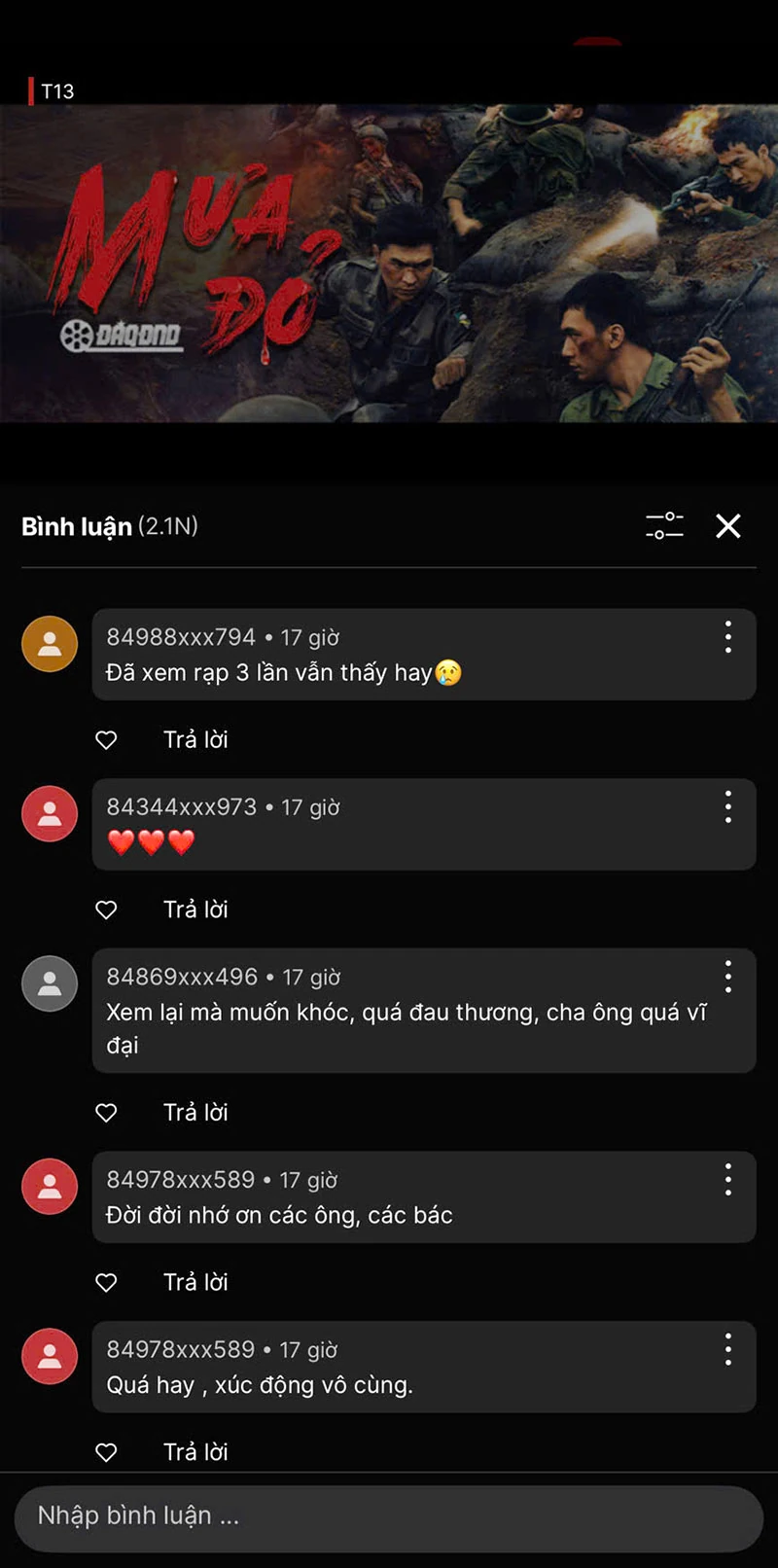Open options menu for 'Đời đời nhớ ơn' comment
778x1568 pixels.
[727, 1180]
